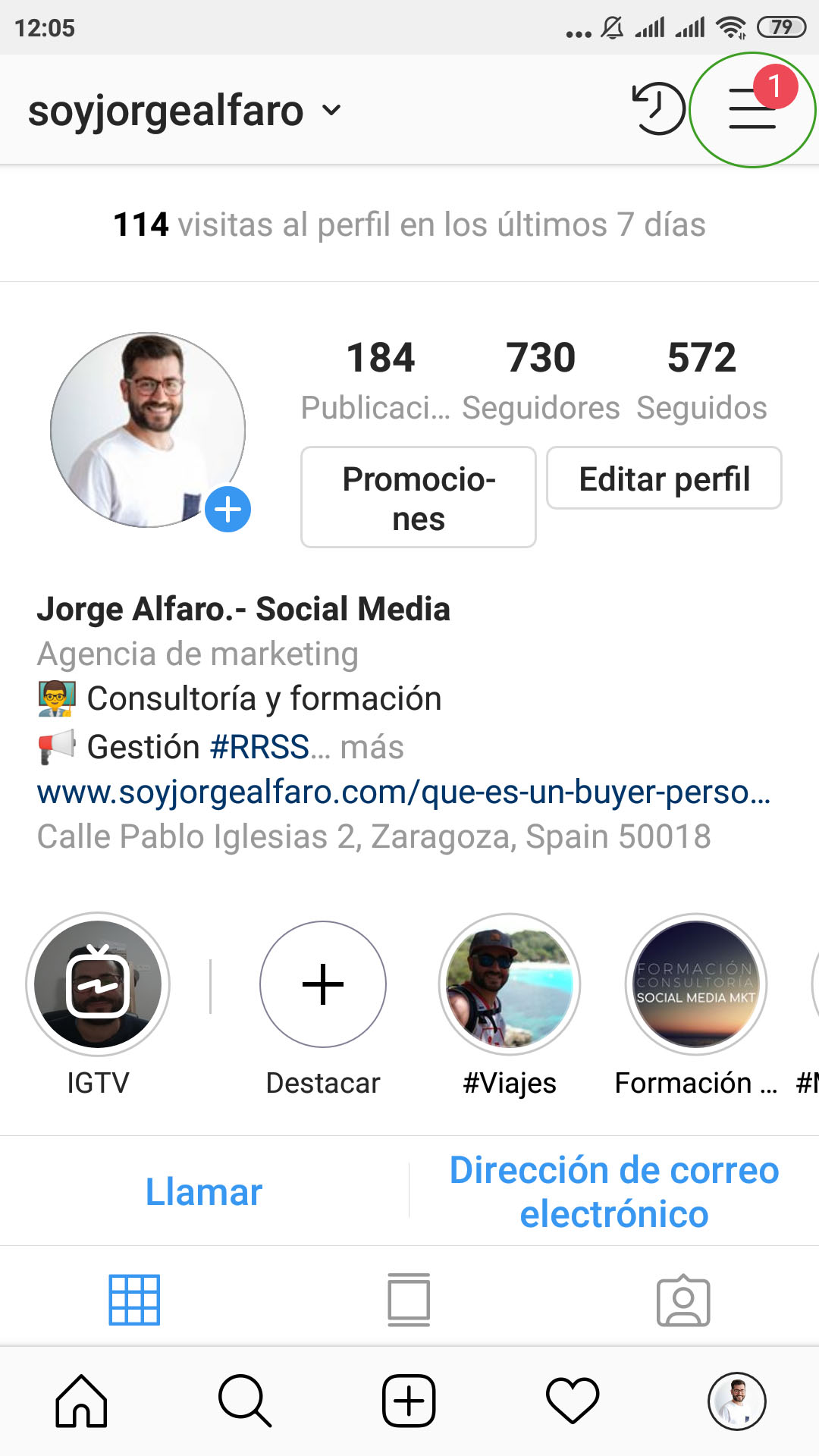Open the hamburger menu with notification badge
The width and height of the screenshot is (819, 1456).
click(x=752, y=109)
